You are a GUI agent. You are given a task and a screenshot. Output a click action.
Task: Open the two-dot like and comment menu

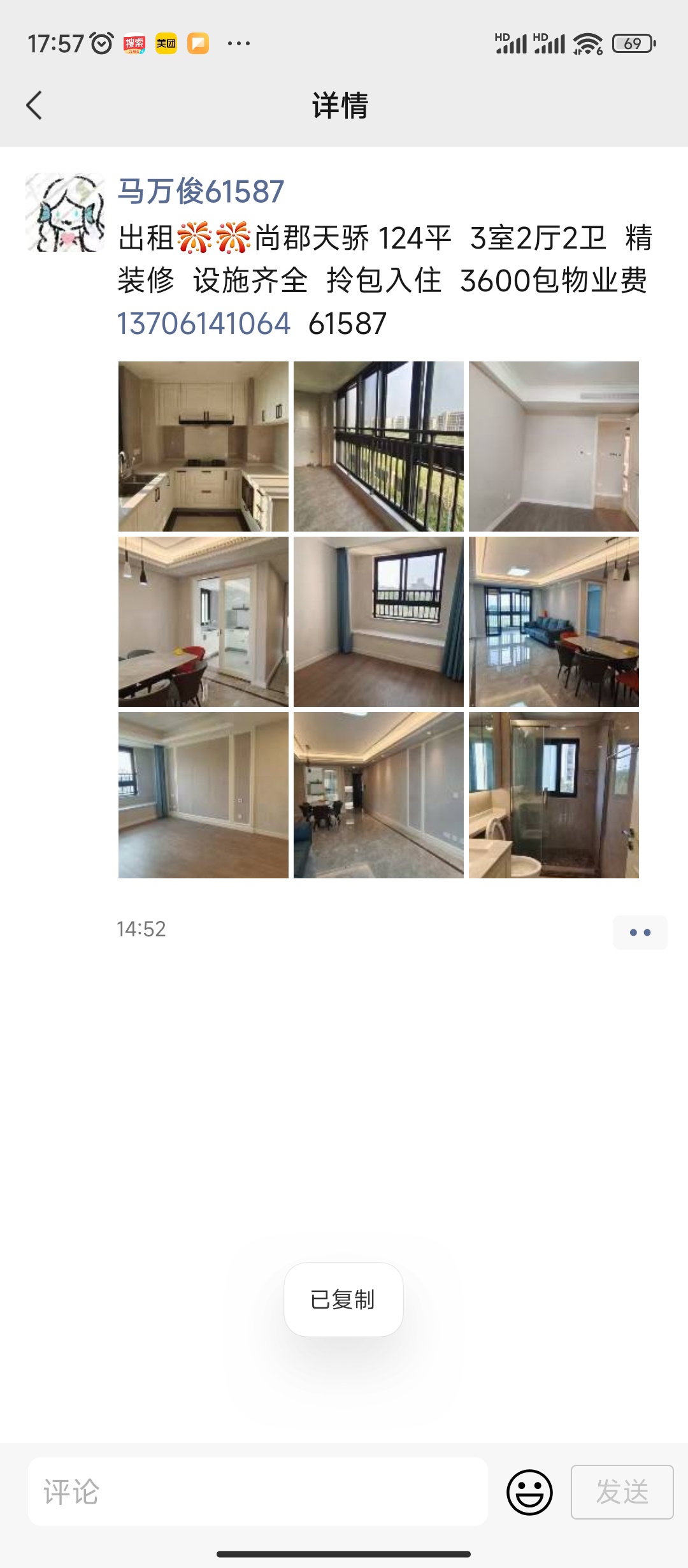click(640, 933)
